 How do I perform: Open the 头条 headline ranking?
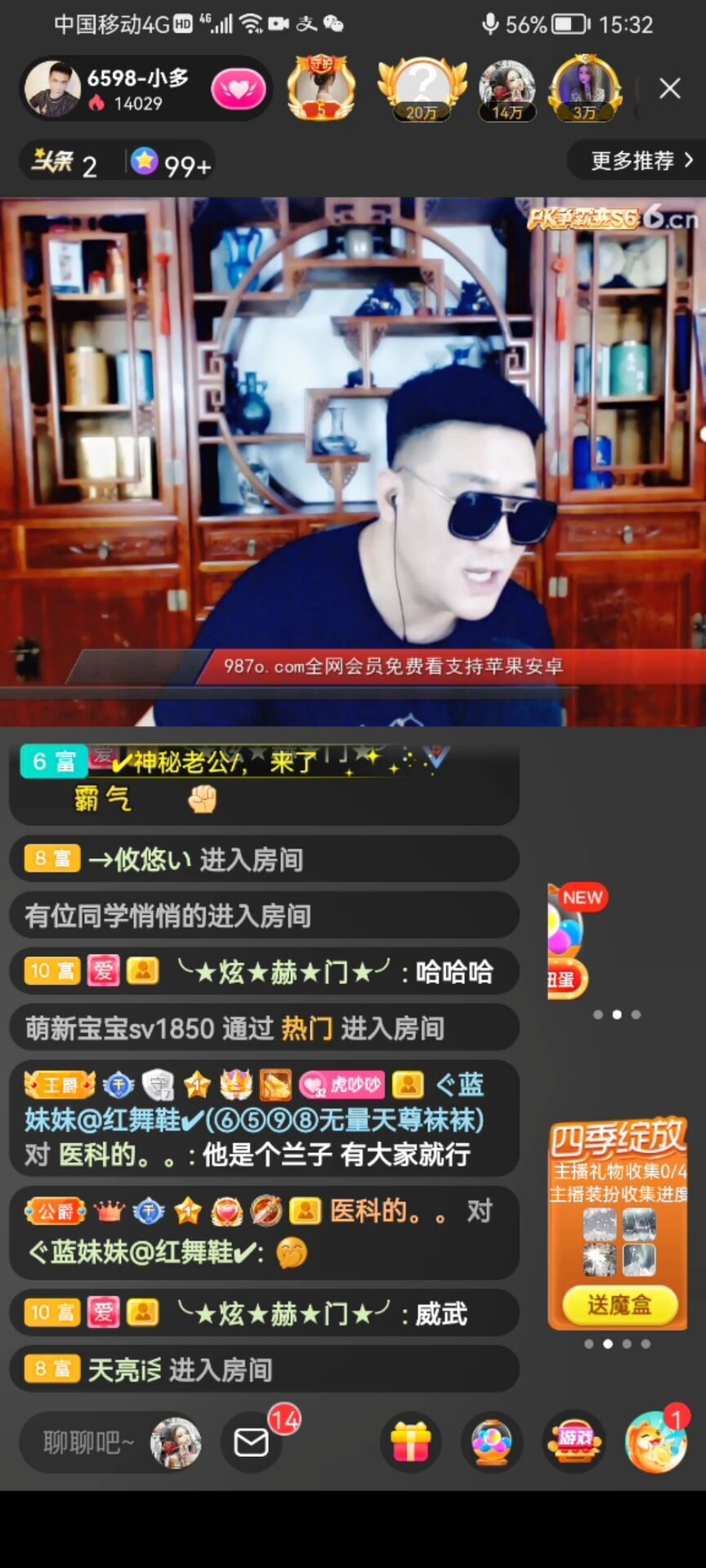tap(65, 163)
